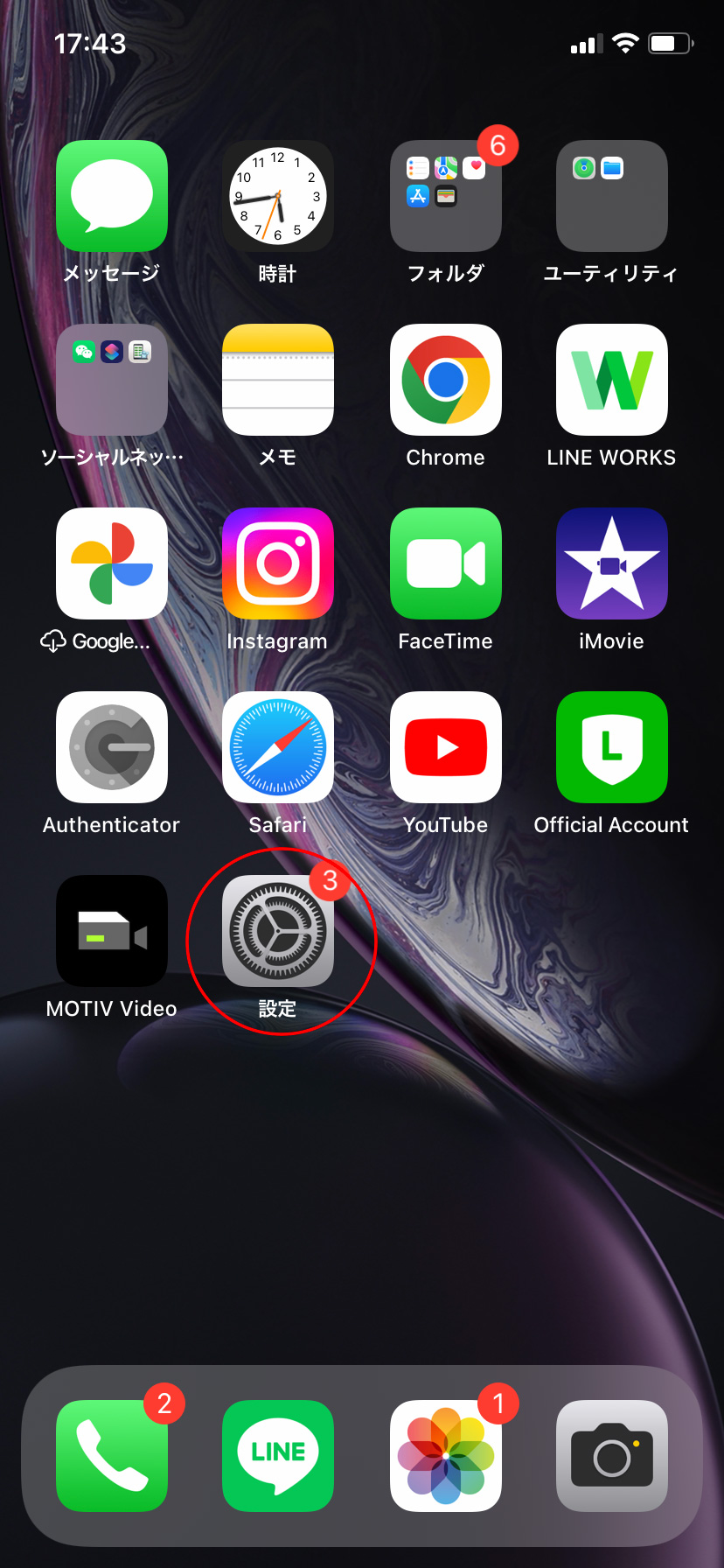This screenshot has height=1568, width=724.
Task: Launch the Camera from the dock
Action: click(612, 1456)
